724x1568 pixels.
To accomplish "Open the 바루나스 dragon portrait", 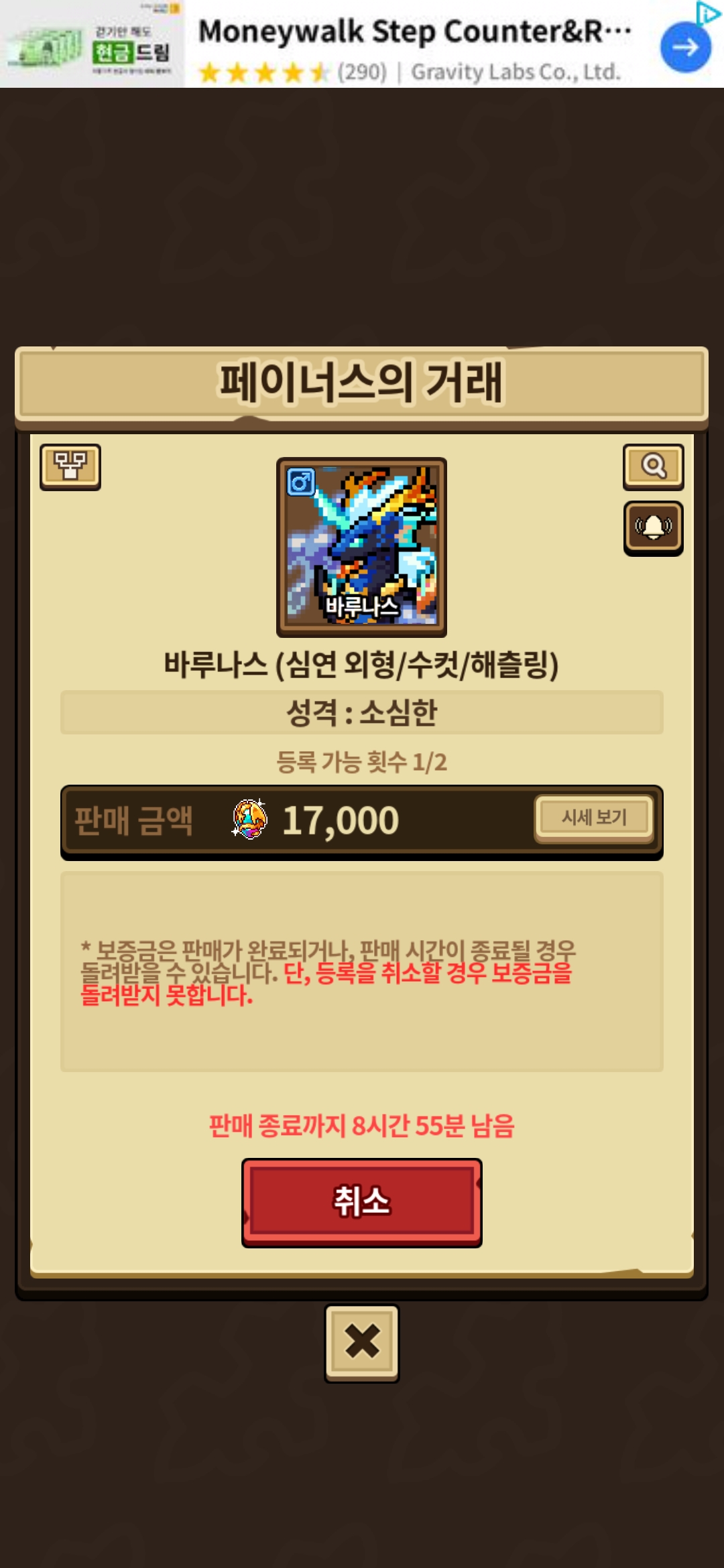I will click(361, 547).
